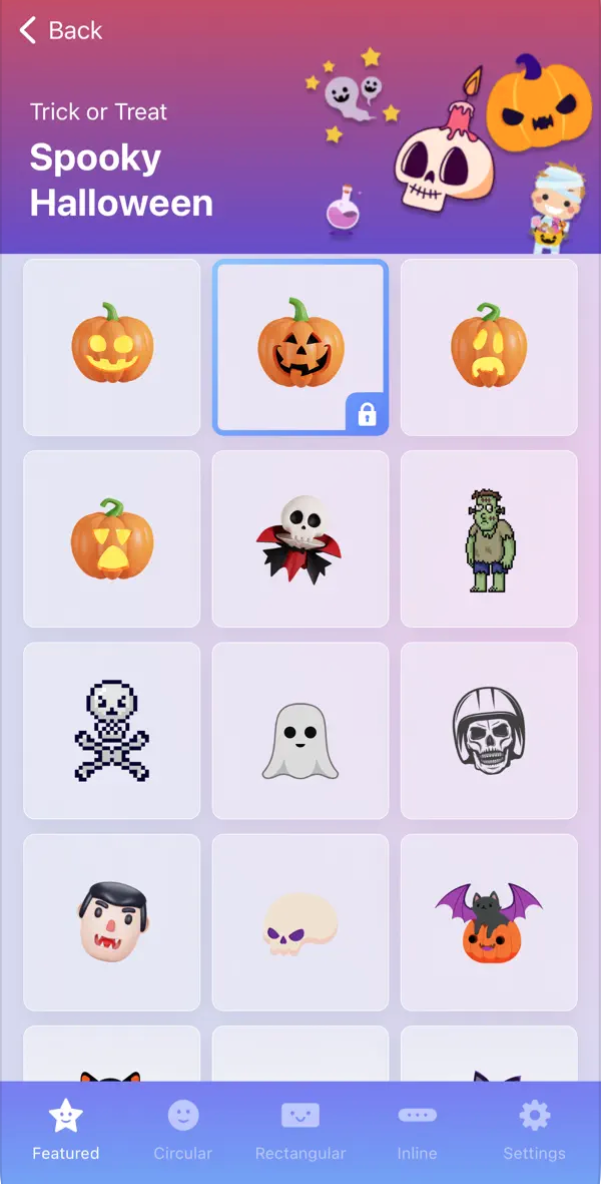Screen dimensions: 602x1184
Task: Switch to the Circular tab
Action: tap(183, 1130)
